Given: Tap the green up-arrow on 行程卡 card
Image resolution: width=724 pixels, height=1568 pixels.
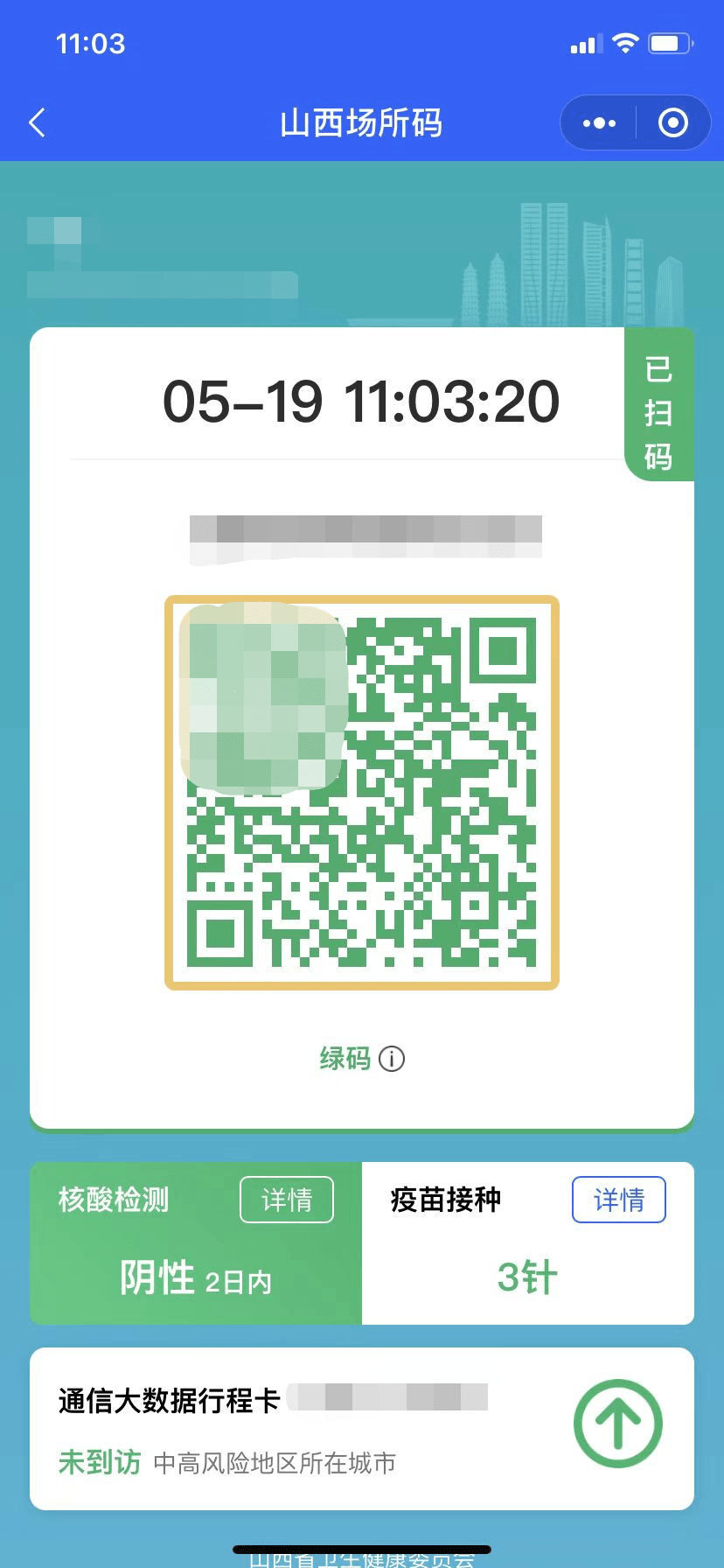Looking at the screenshot, I should coord(618,1424).
